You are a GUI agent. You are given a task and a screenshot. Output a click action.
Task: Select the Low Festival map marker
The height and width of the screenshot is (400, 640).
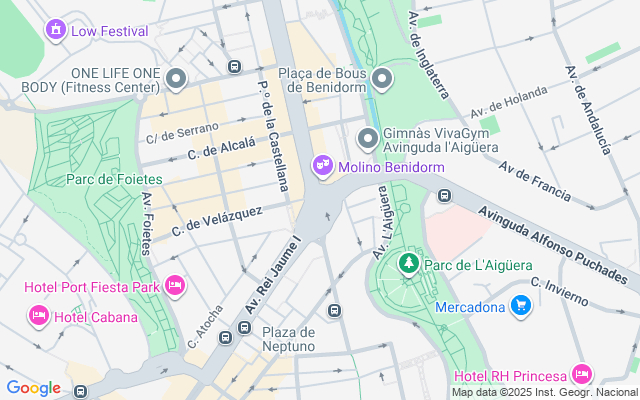tap(56, 31)
